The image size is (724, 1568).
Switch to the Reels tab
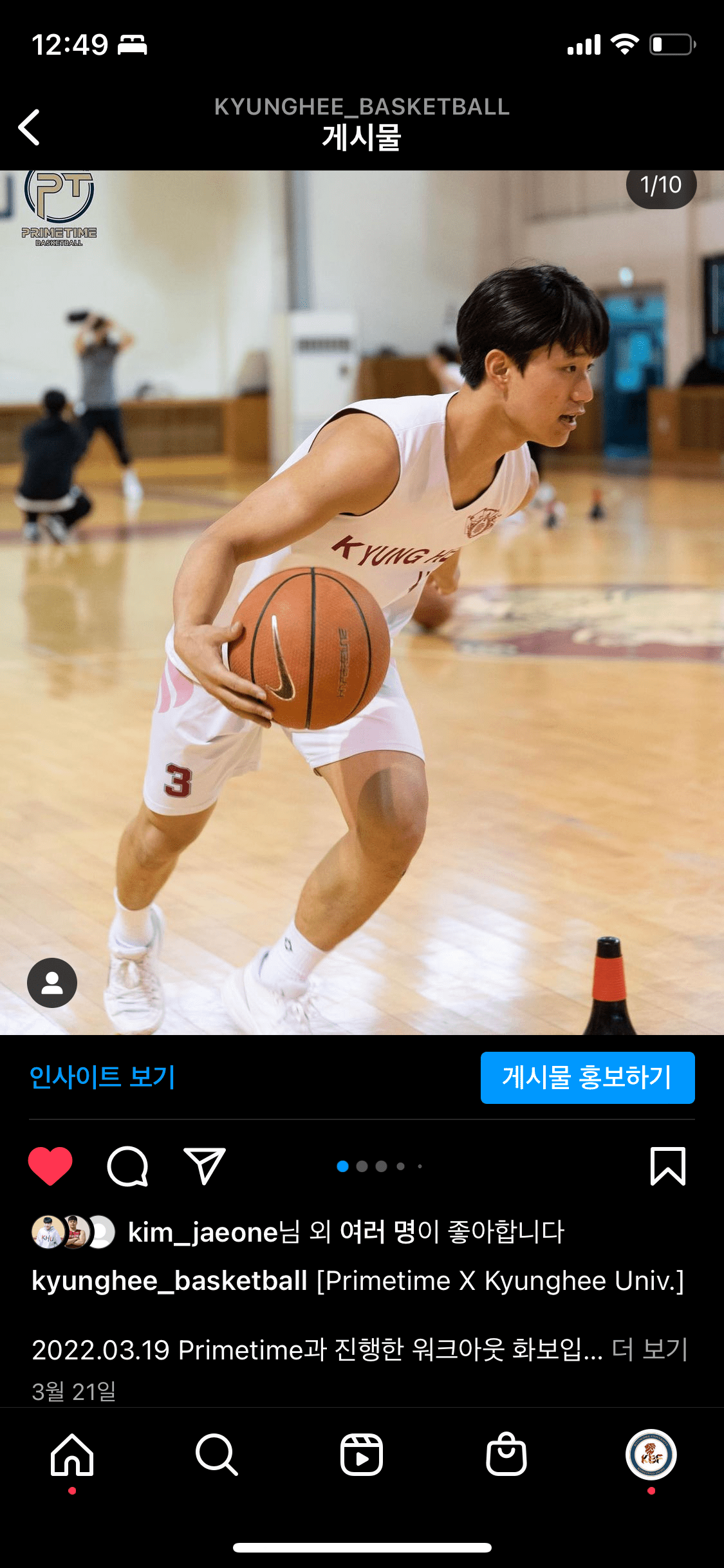[362, 1455]
